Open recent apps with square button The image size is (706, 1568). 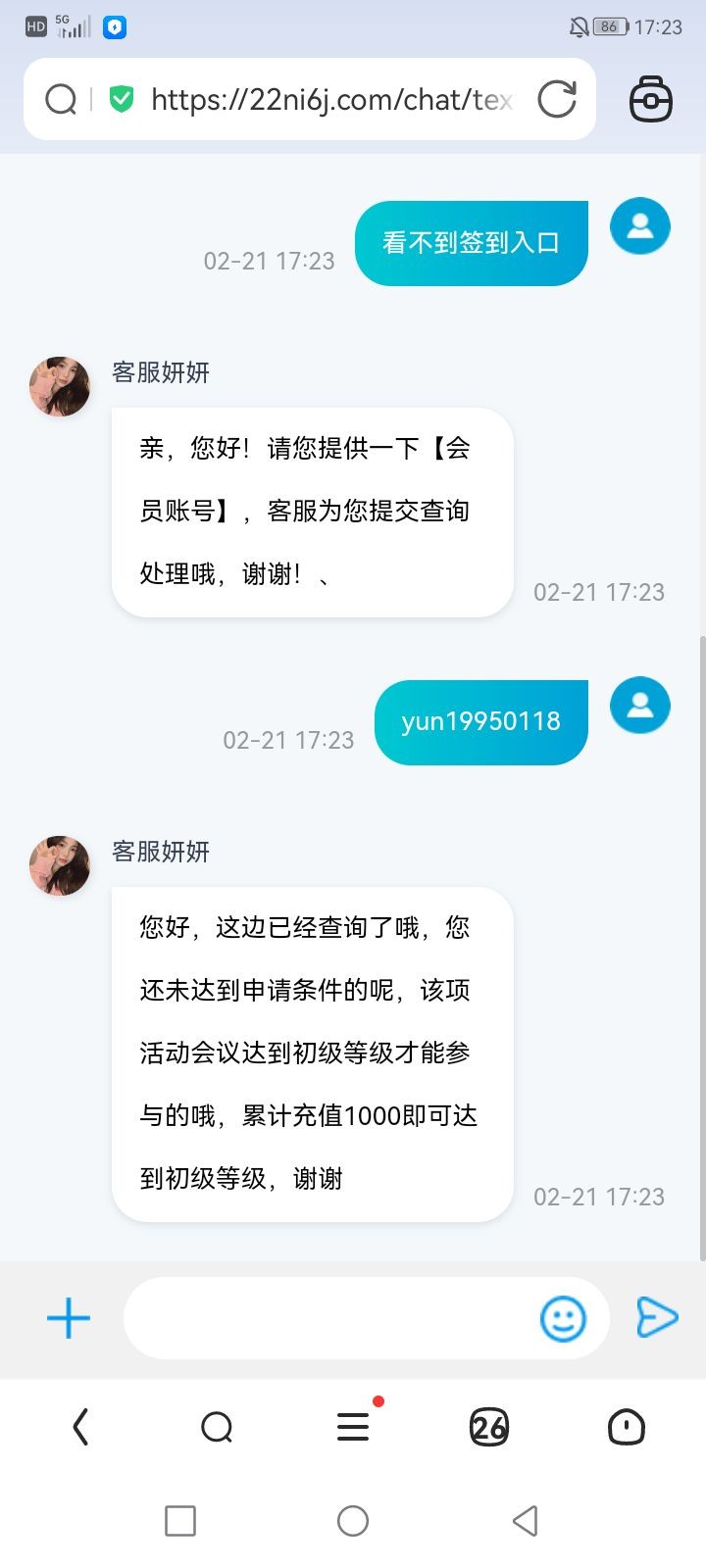[x=180, y=1521]
